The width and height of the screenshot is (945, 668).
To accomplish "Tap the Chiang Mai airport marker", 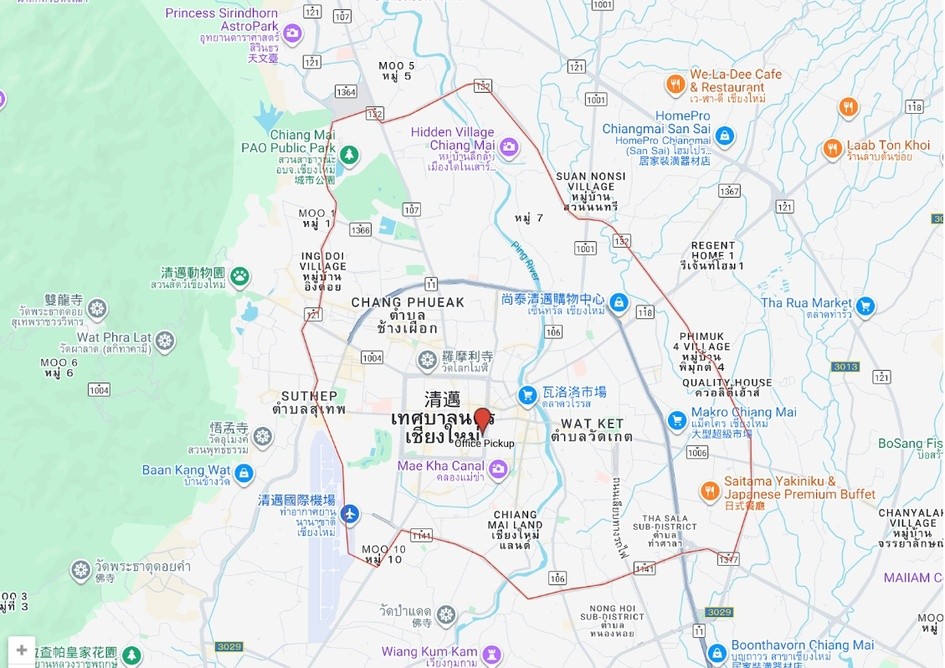I will click(349, 514).
